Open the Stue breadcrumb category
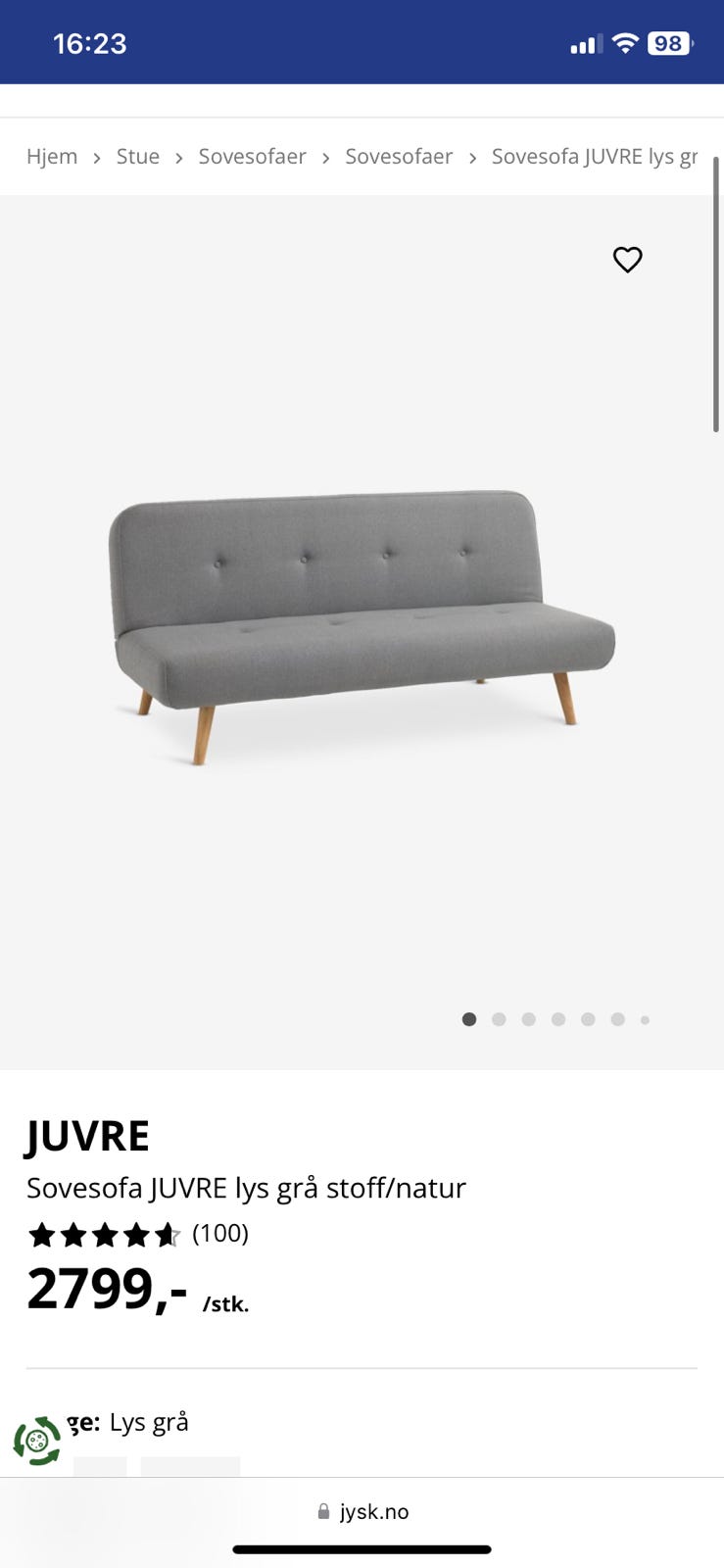The width and height of the screenshot is (724, 1568). 138,157
